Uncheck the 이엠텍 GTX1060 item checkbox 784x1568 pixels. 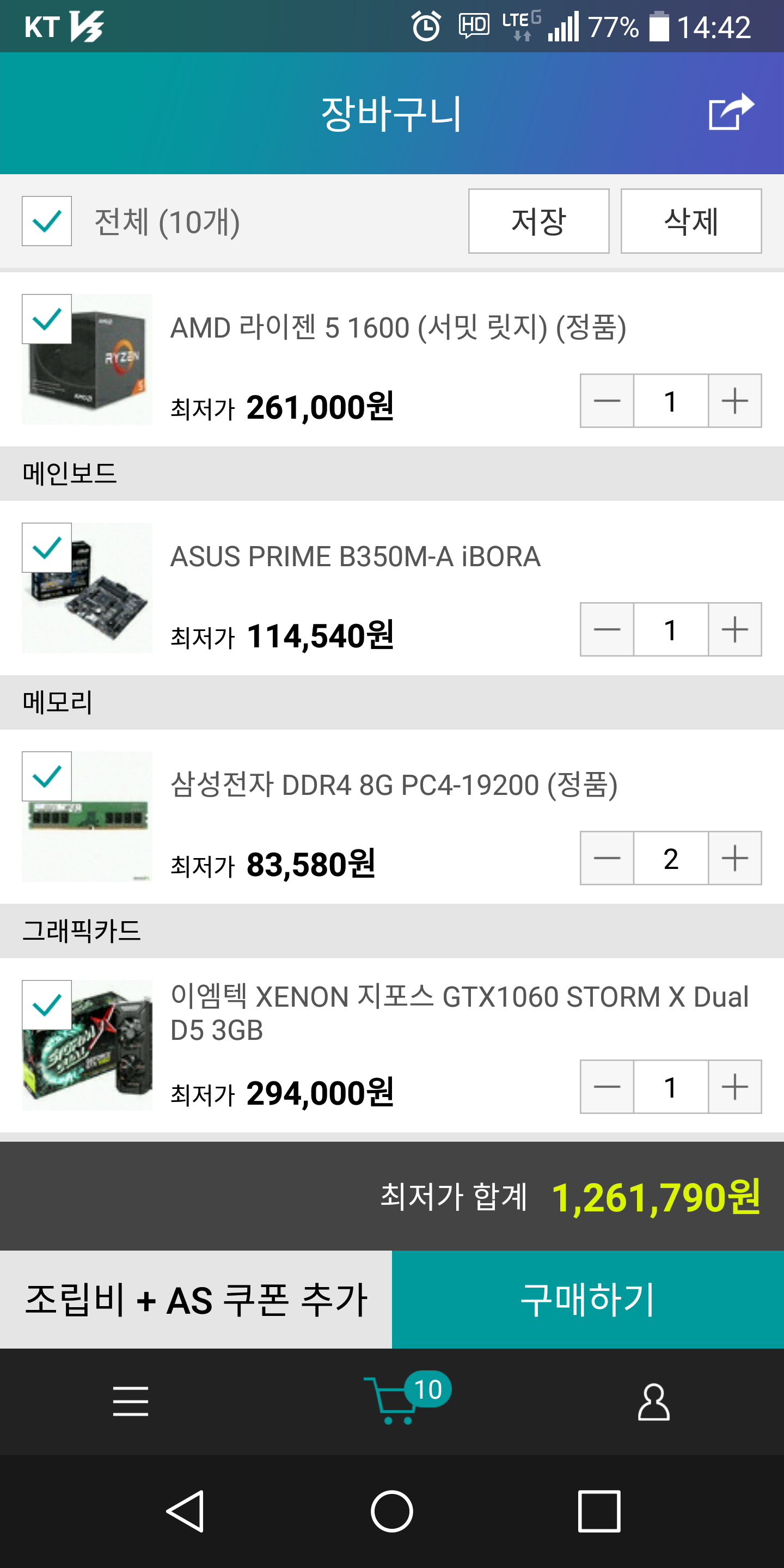click(47, 1005)
